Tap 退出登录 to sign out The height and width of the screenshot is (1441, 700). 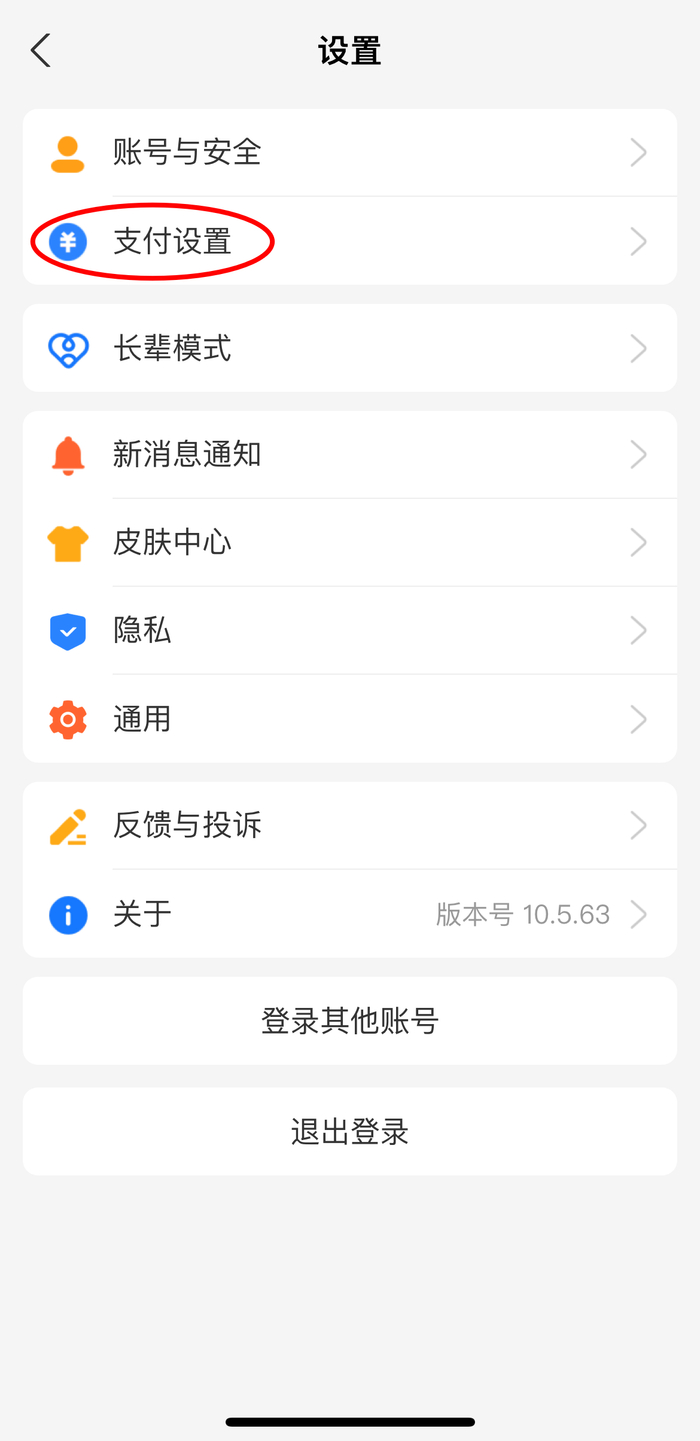click(349, 1132)
